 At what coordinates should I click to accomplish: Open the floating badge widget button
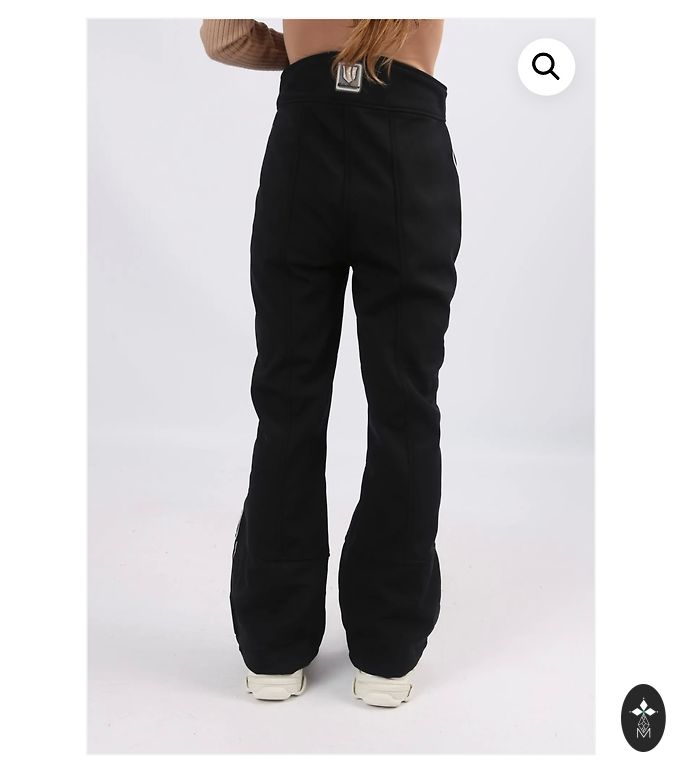(643, 717)
